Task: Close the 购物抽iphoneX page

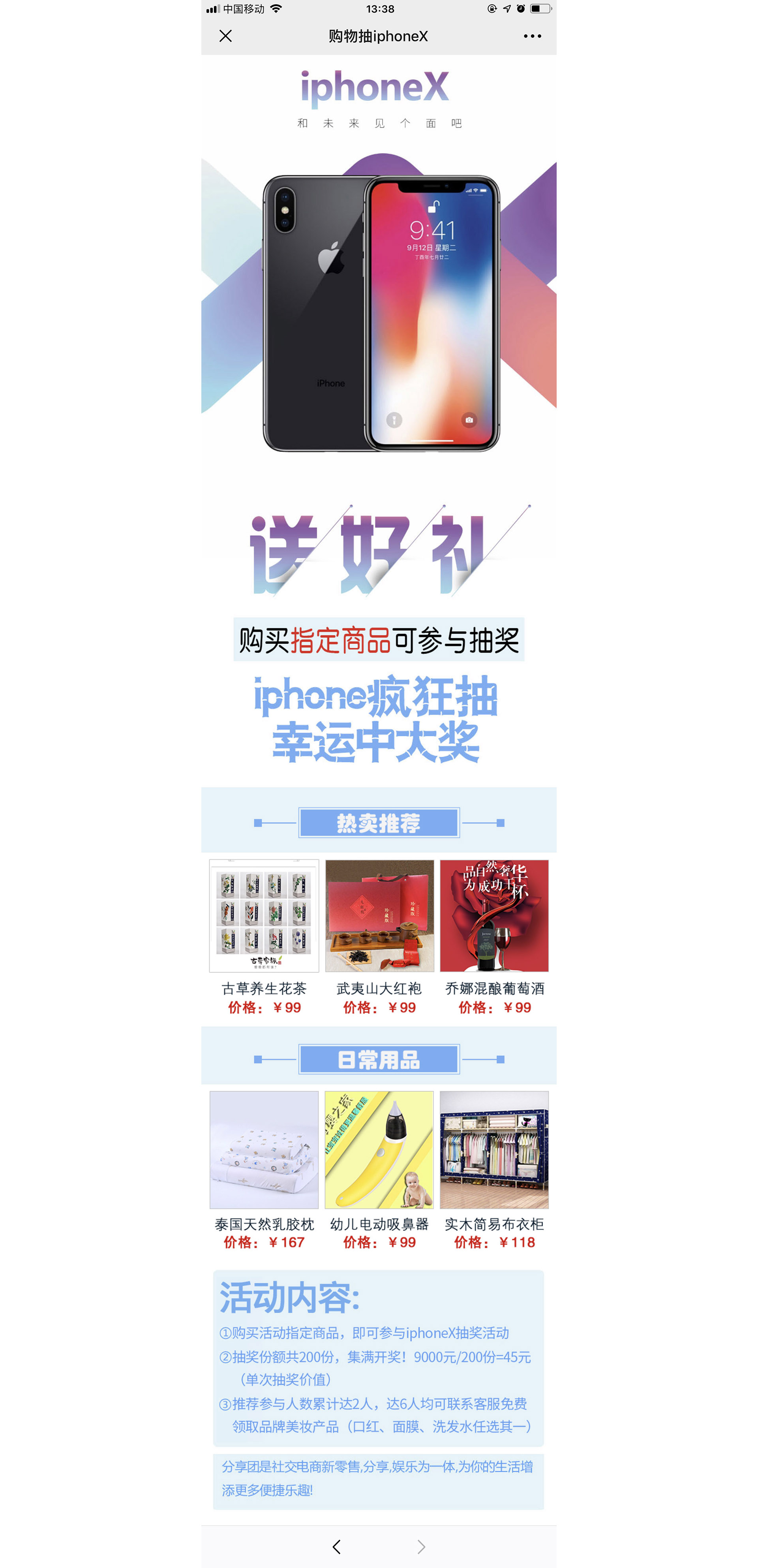Action: pos(225,36)
